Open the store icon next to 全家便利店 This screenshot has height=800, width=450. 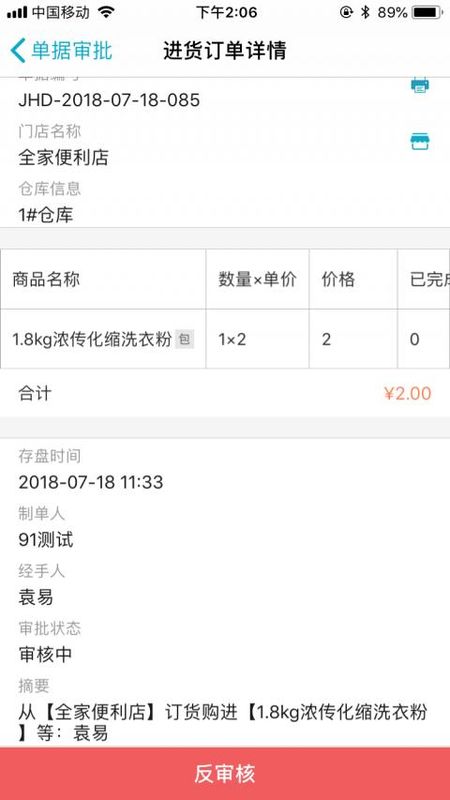click(x=420, y=141)
